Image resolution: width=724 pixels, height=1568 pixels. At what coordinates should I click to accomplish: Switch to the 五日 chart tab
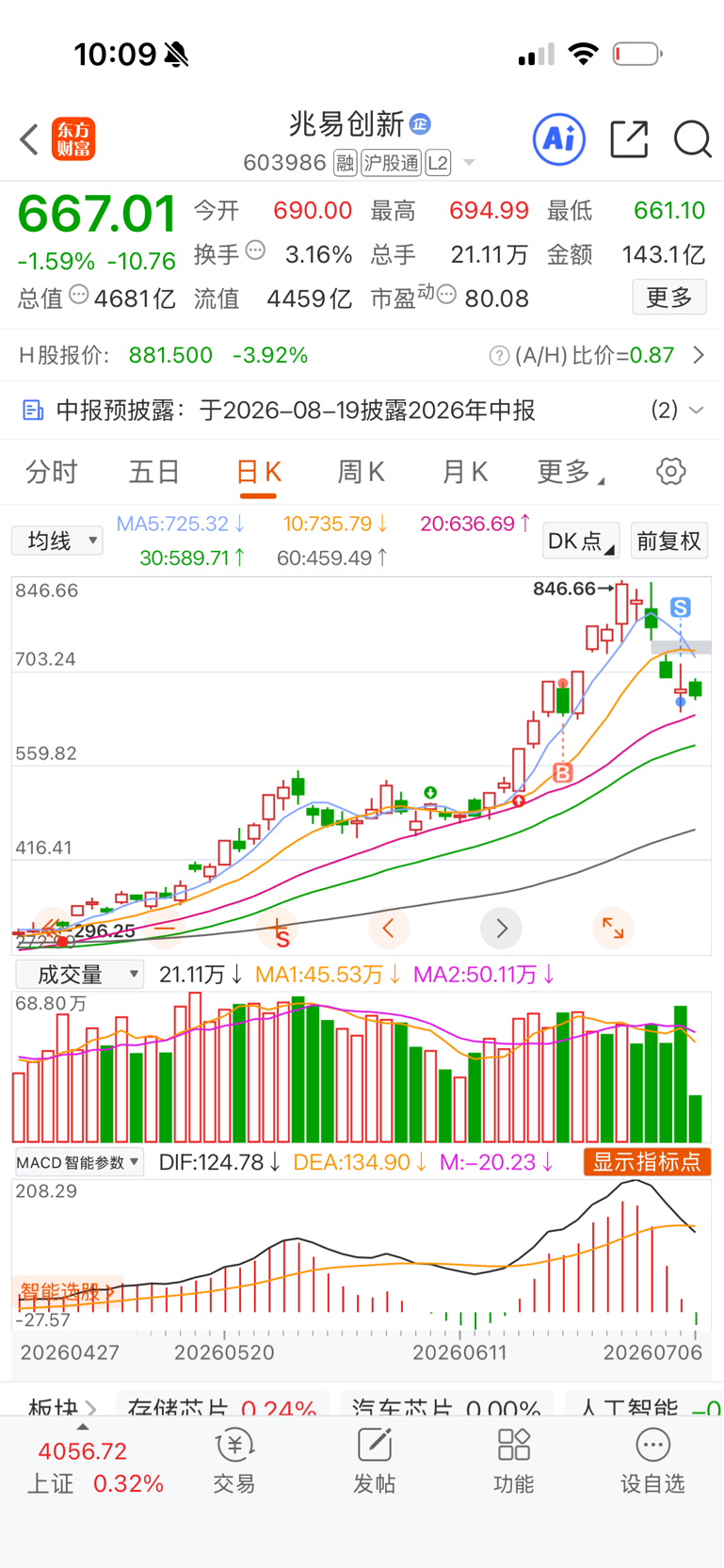(154, 472)
